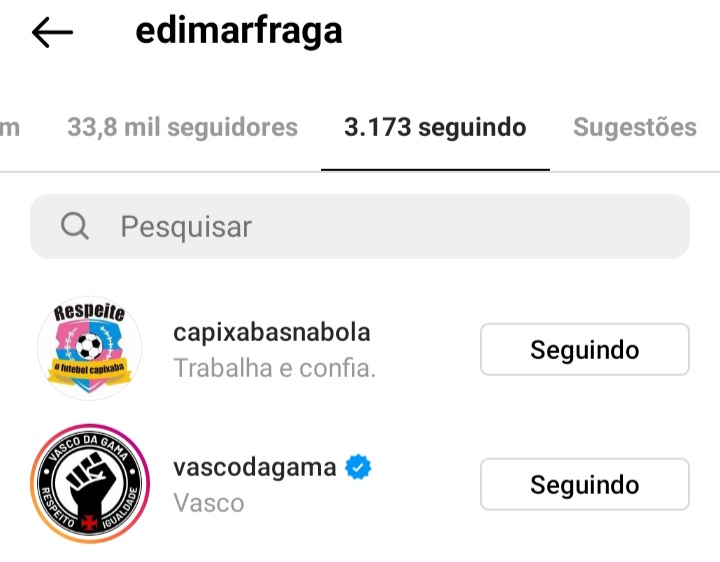View the vascodagama story from its avatar

coord(88,485)
